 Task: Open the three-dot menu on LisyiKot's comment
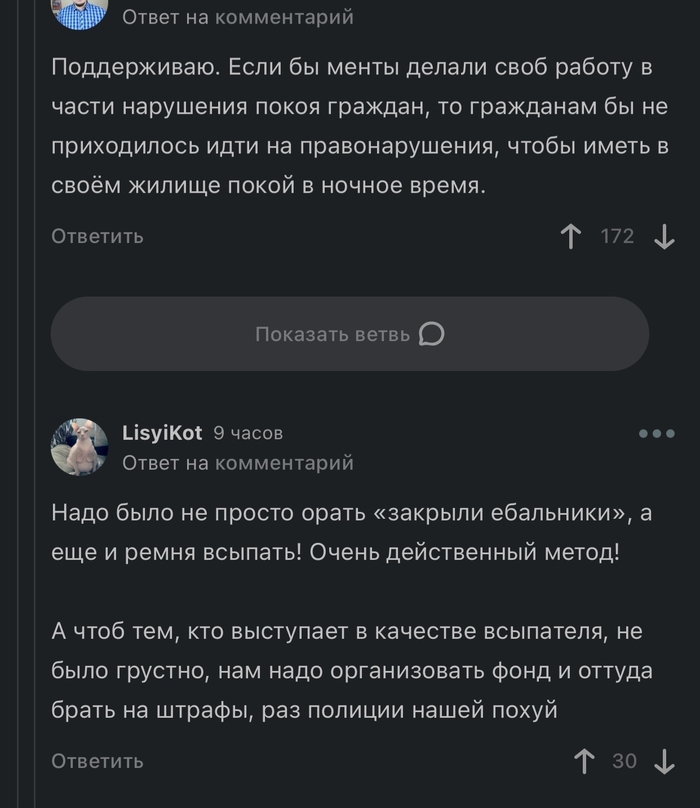(x=657, y=433)
